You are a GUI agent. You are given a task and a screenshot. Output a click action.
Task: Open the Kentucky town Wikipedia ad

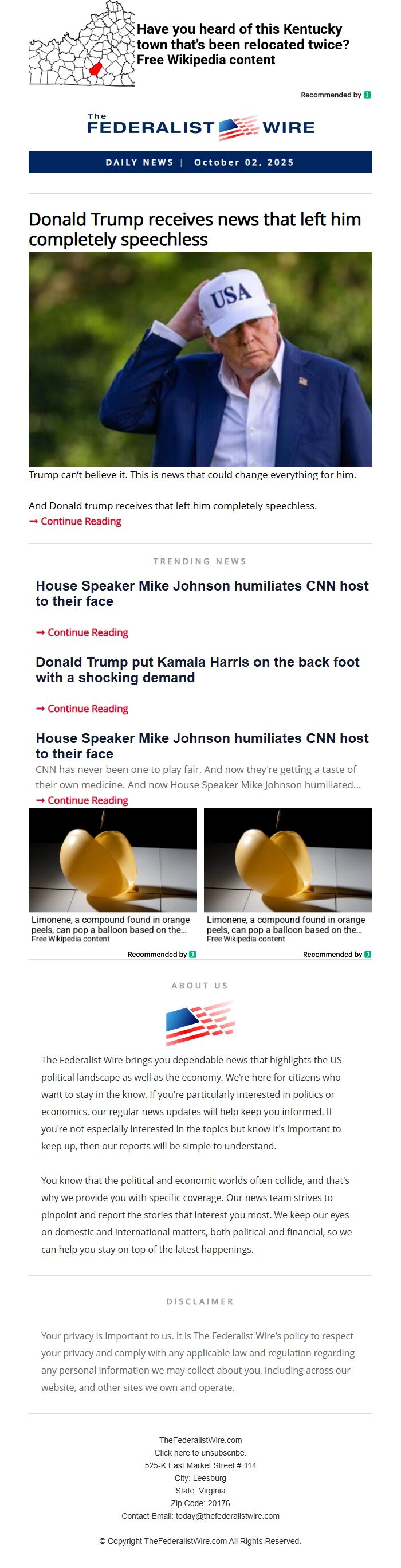click(x=242, y=45)
